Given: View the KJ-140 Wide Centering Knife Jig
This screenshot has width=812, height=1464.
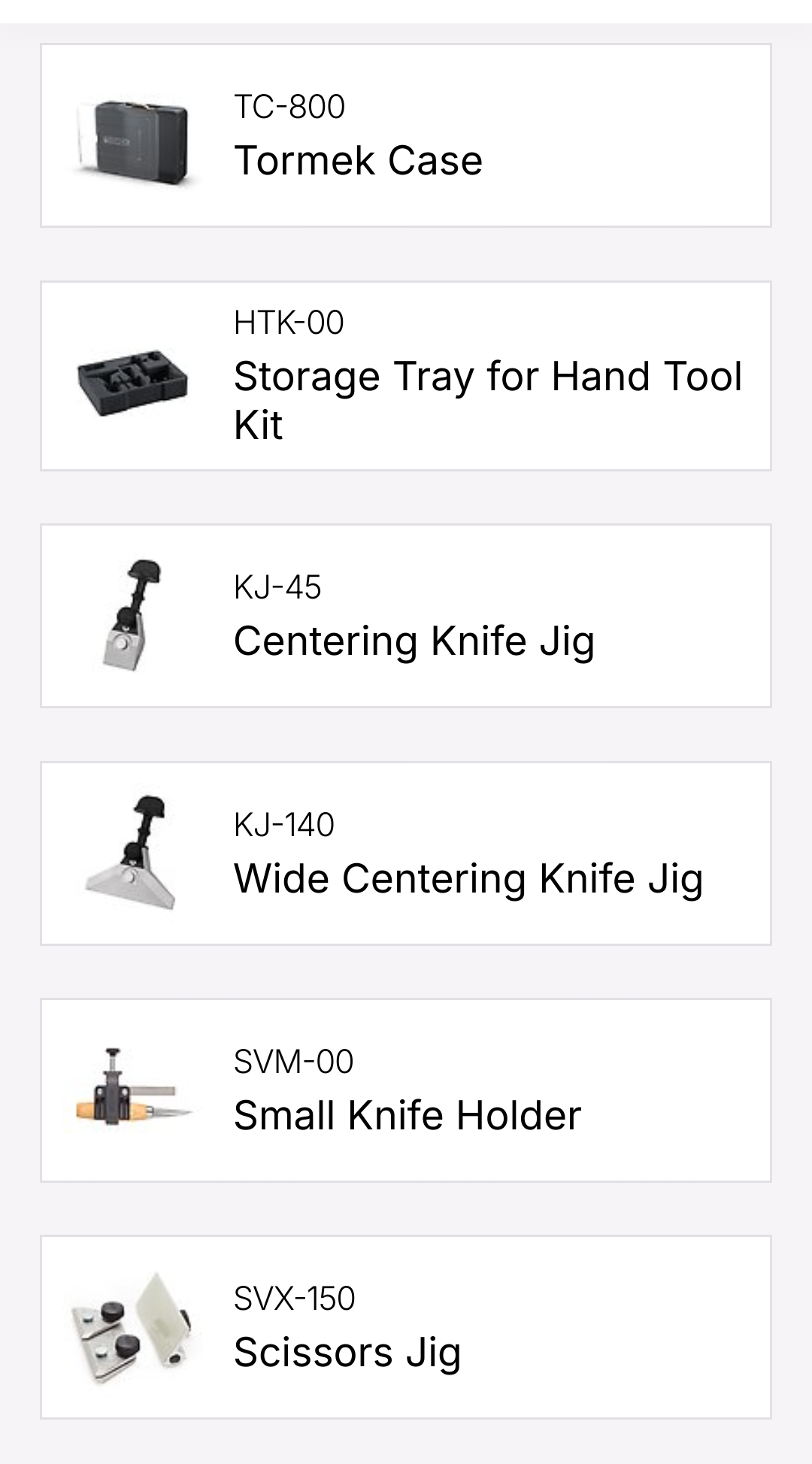Looking at the screenshot, I should point(469,877).
